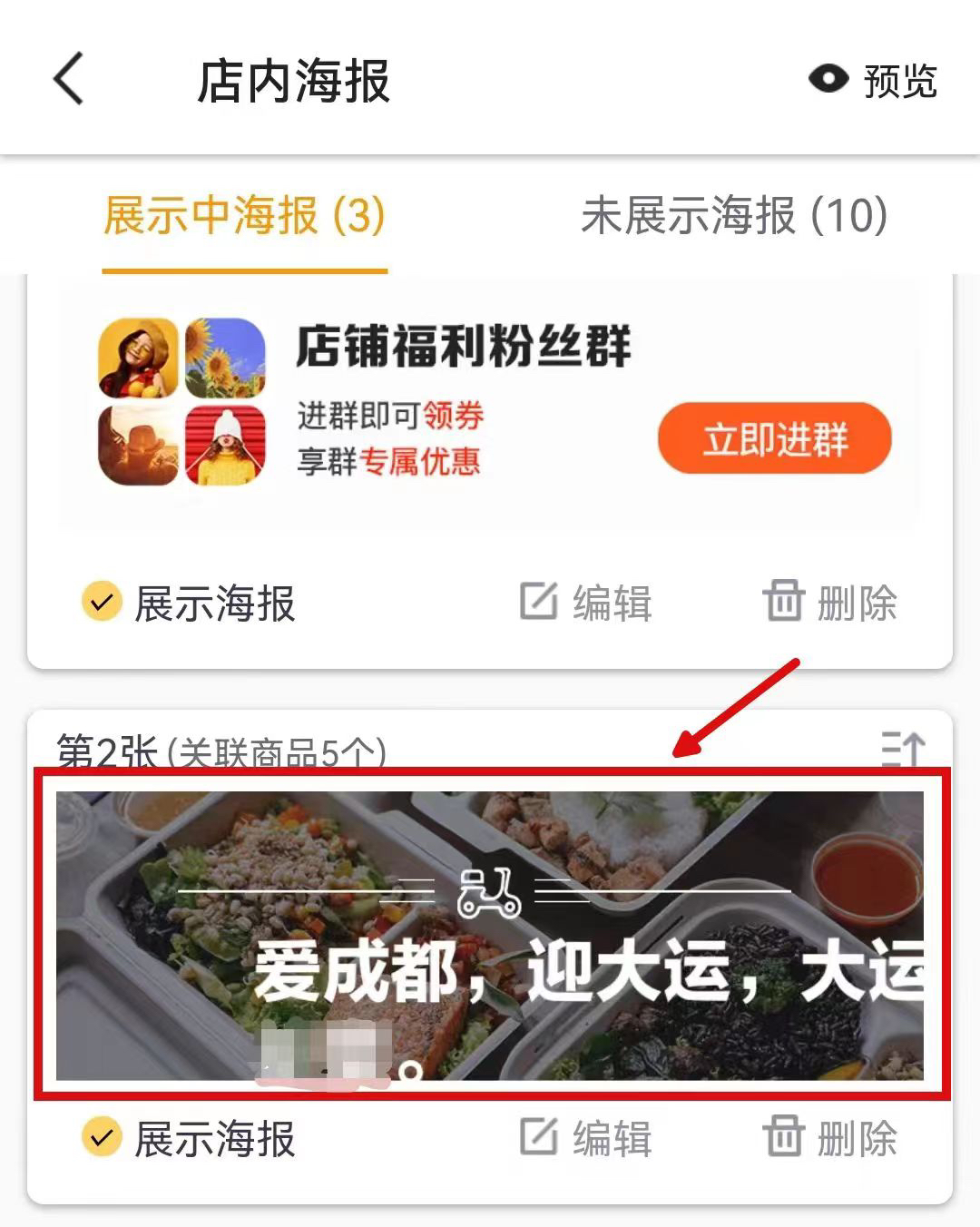
Task: Select 展示中海报 (3) tab
Action: (244, 216)
